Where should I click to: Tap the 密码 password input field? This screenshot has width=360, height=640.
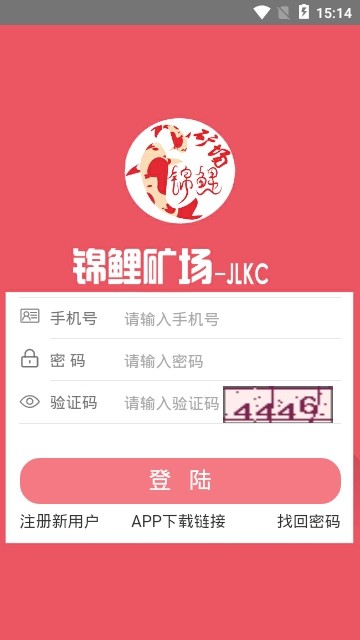232,361
